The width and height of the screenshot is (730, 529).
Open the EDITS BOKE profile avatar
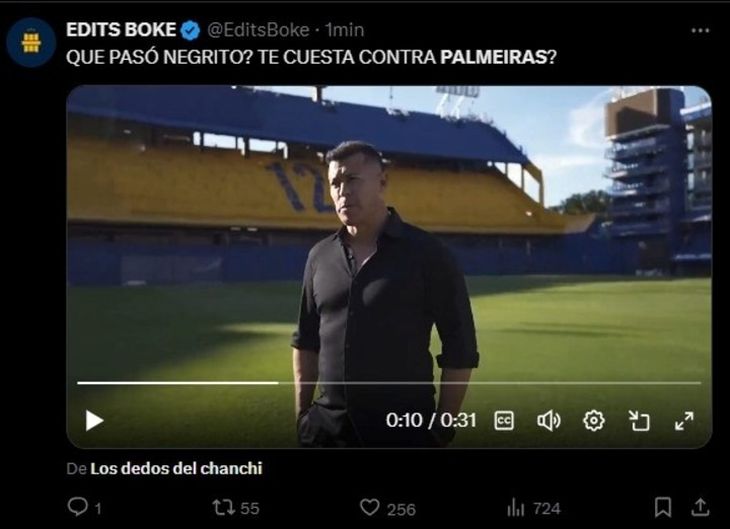click(31, 43)
